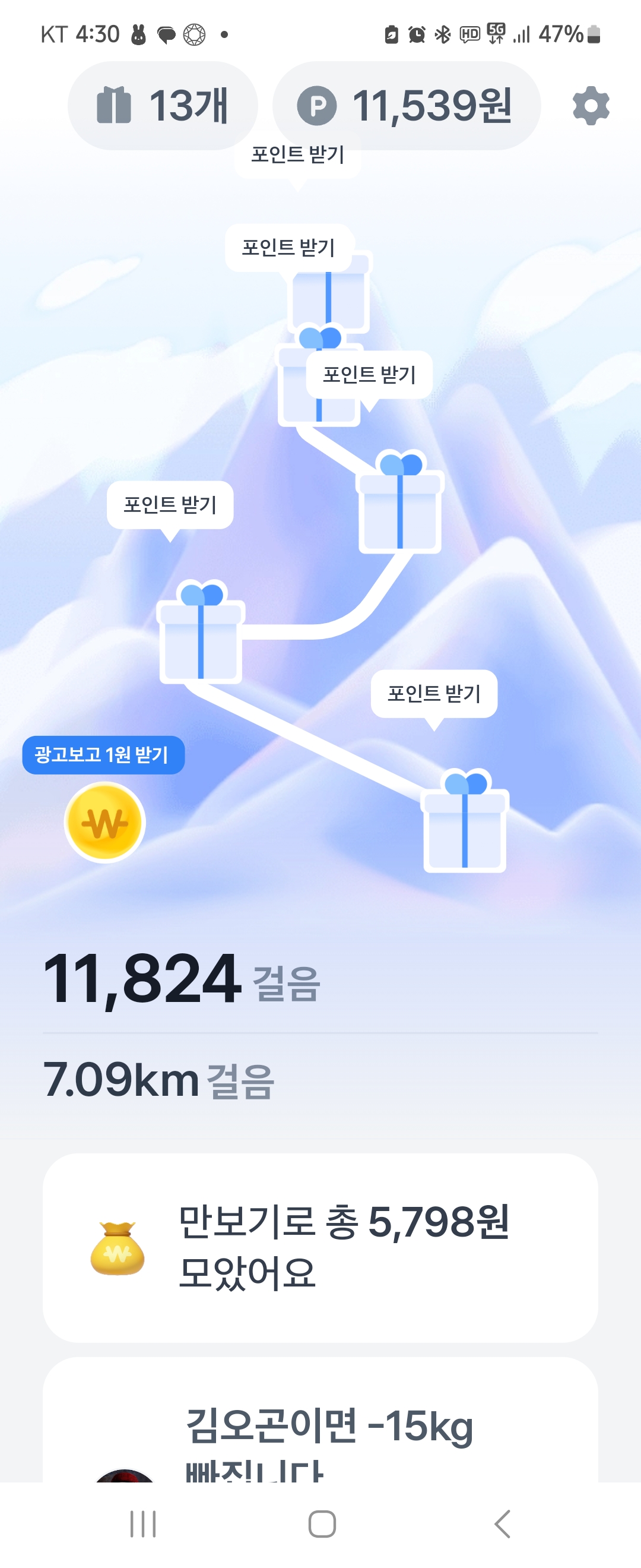The image size is (641, 1568).
Task: Open the recent apps view
Action: pyautogui.click(x=143, y=1523)
